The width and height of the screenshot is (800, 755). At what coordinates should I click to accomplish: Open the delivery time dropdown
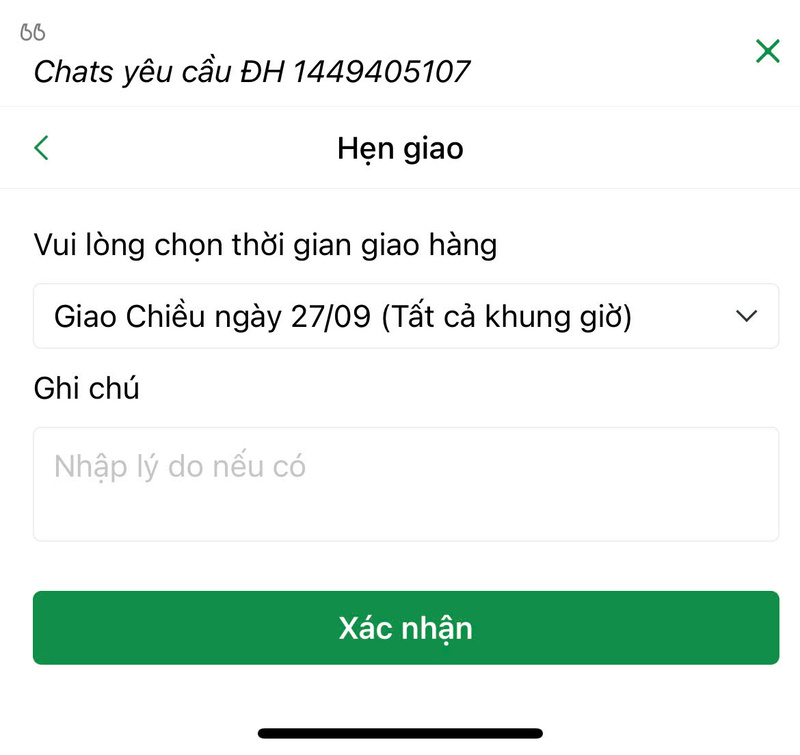point(405,316)
